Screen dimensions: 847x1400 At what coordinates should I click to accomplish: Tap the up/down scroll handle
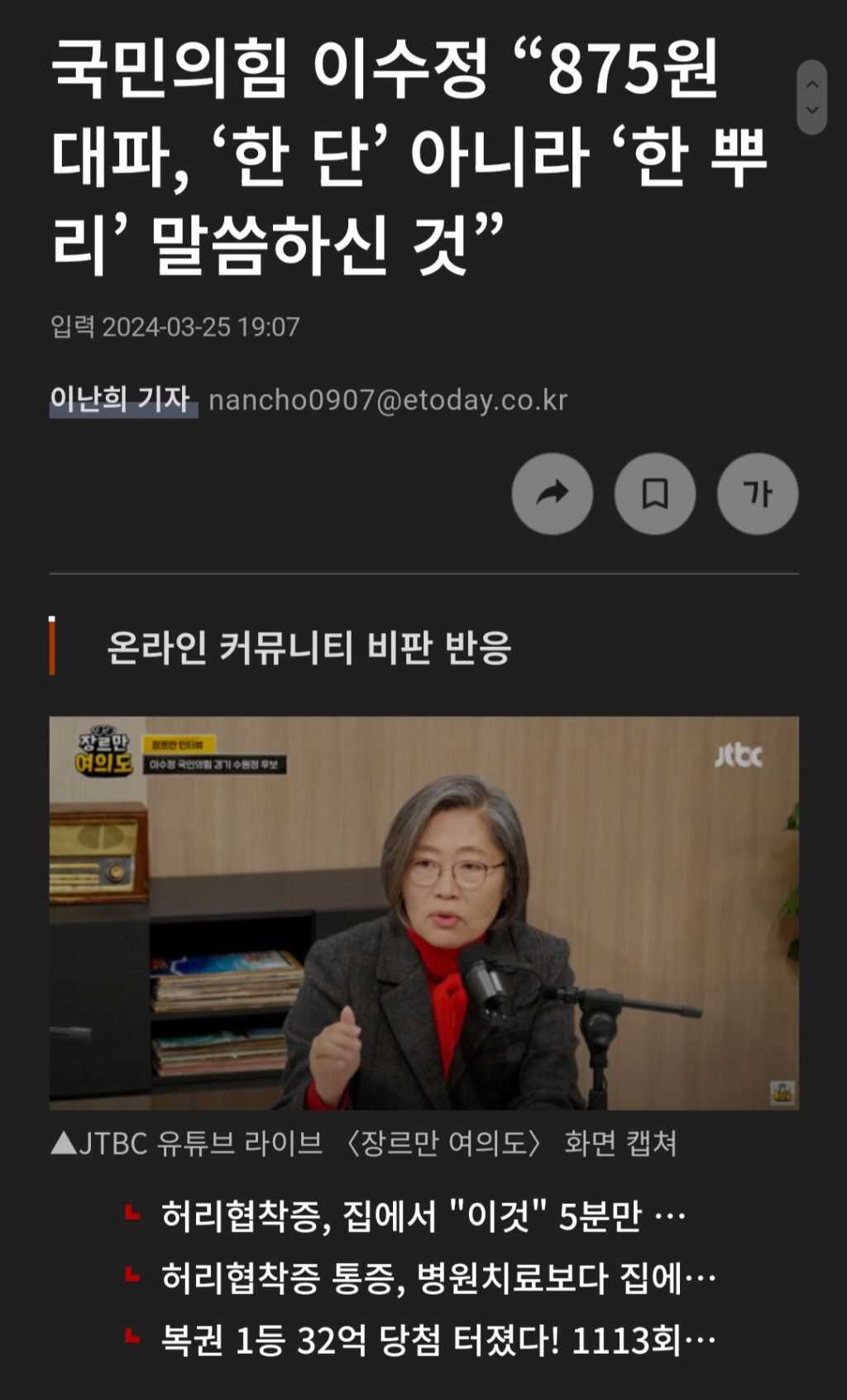click(x=811, y=98)
